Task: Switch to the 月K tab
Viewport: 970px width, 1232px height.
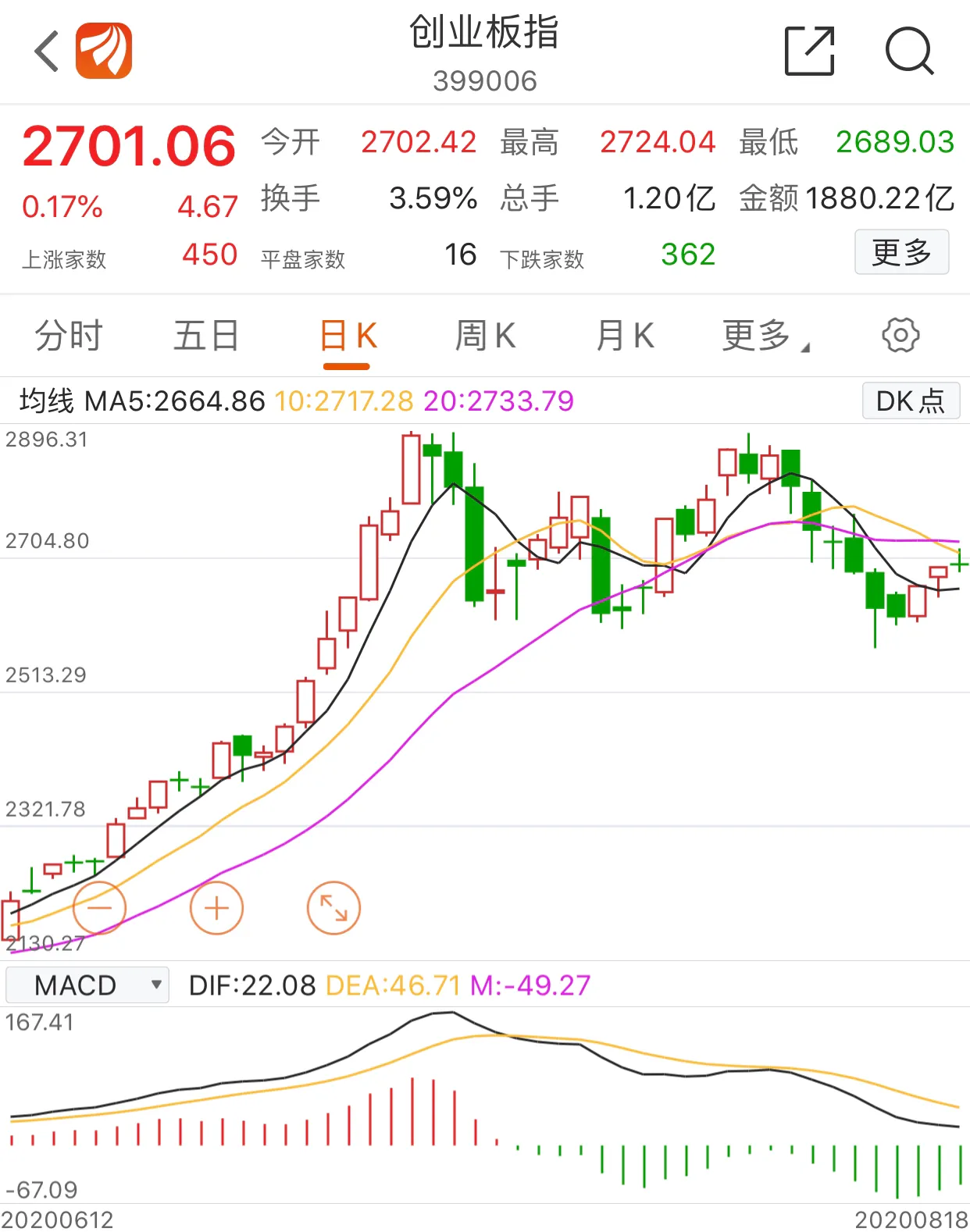Action: click(625, 336)
